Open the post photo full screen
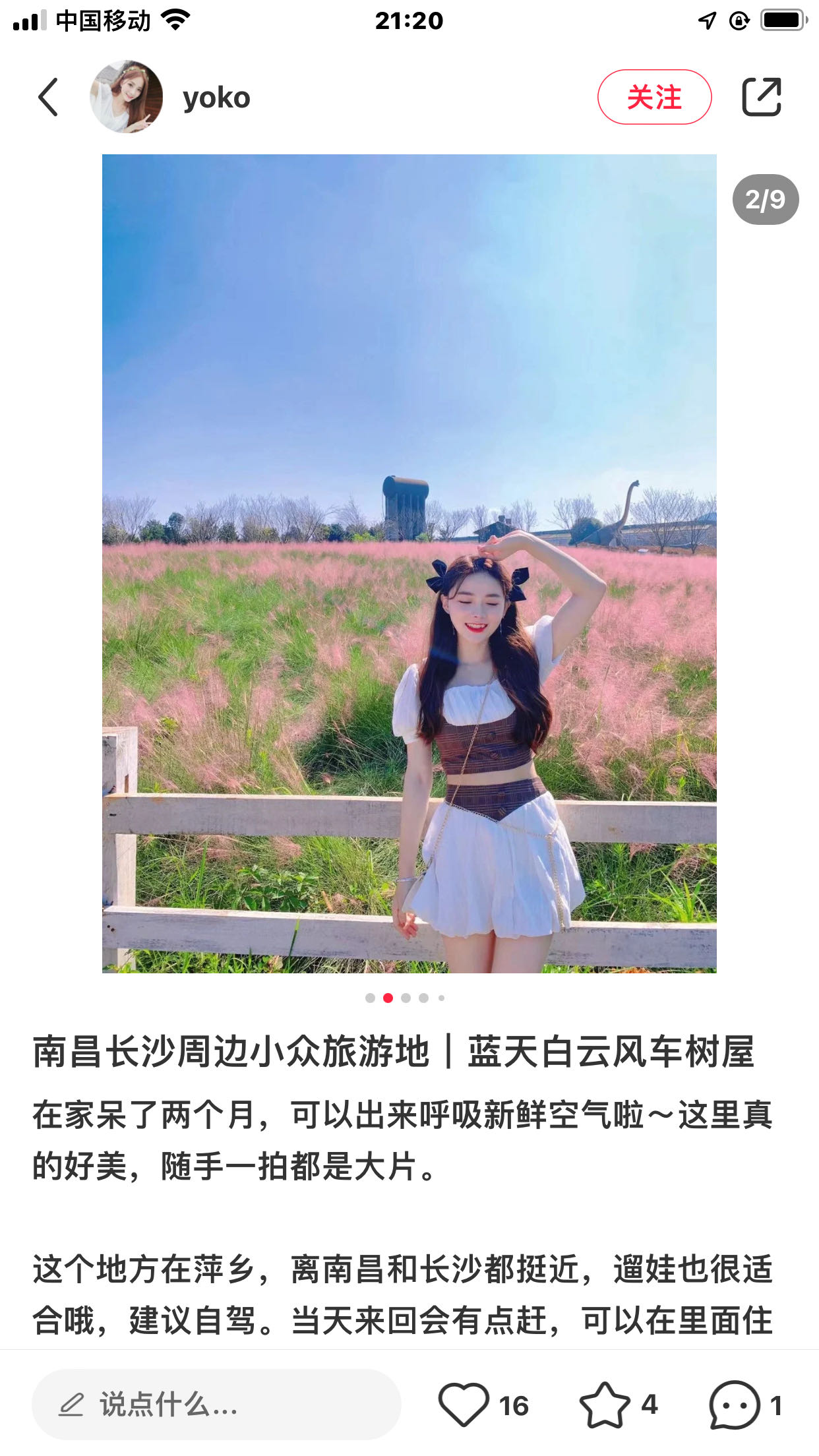Image resolution: width=819 pixels, height=1456 pixels. click(x=409, y=563)
